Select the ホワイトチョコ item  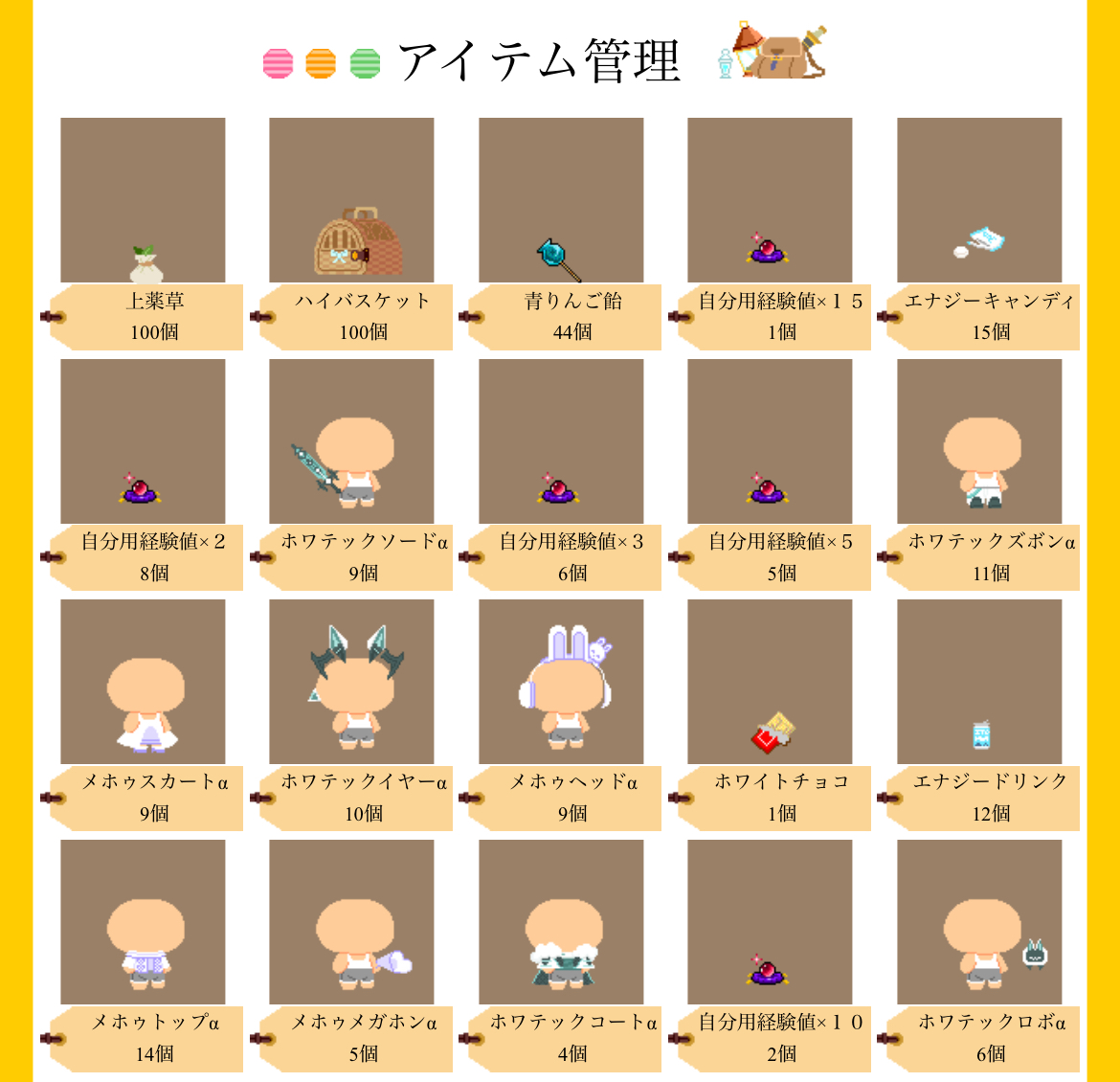[x=770, y=682]
